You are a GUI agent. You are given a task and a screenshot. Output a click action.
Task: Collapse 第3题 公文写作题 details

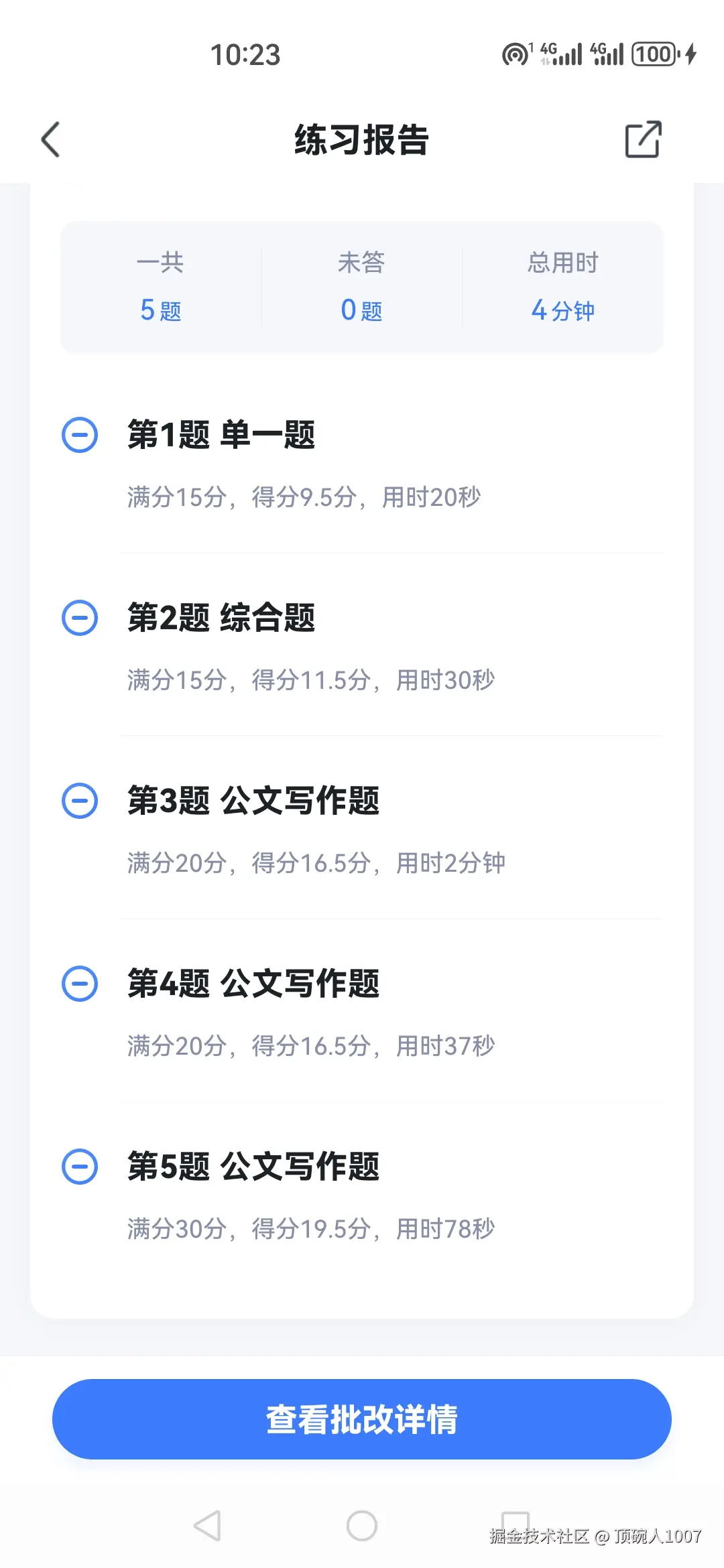coord(79,800)
